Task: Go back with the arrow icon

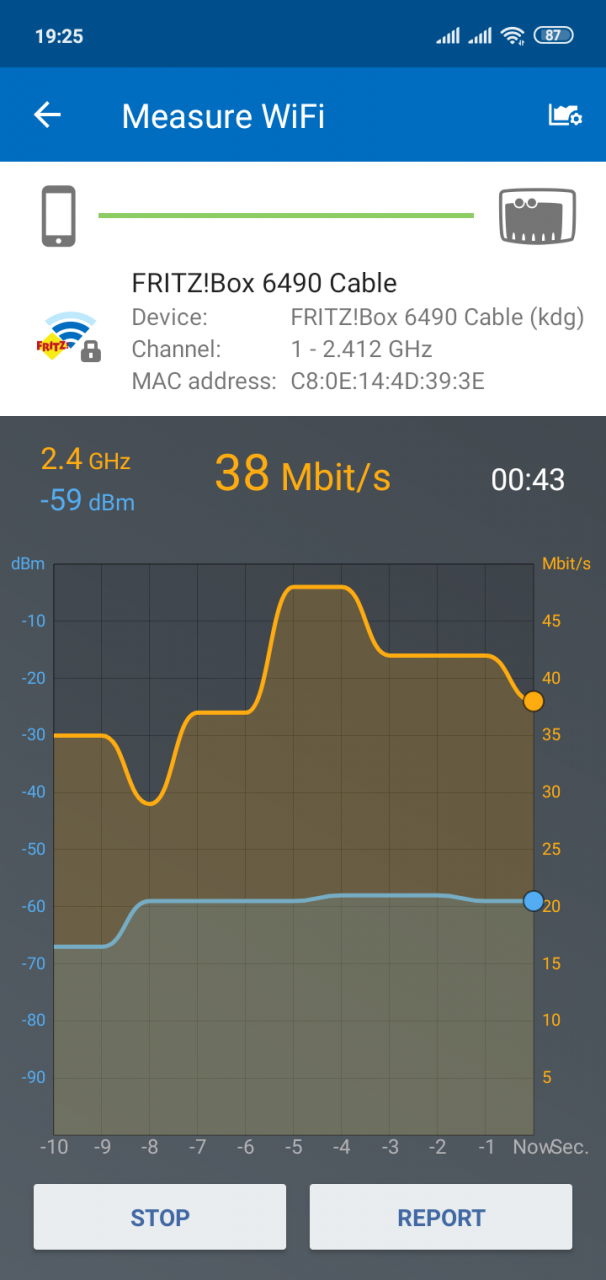Action: 47,115
